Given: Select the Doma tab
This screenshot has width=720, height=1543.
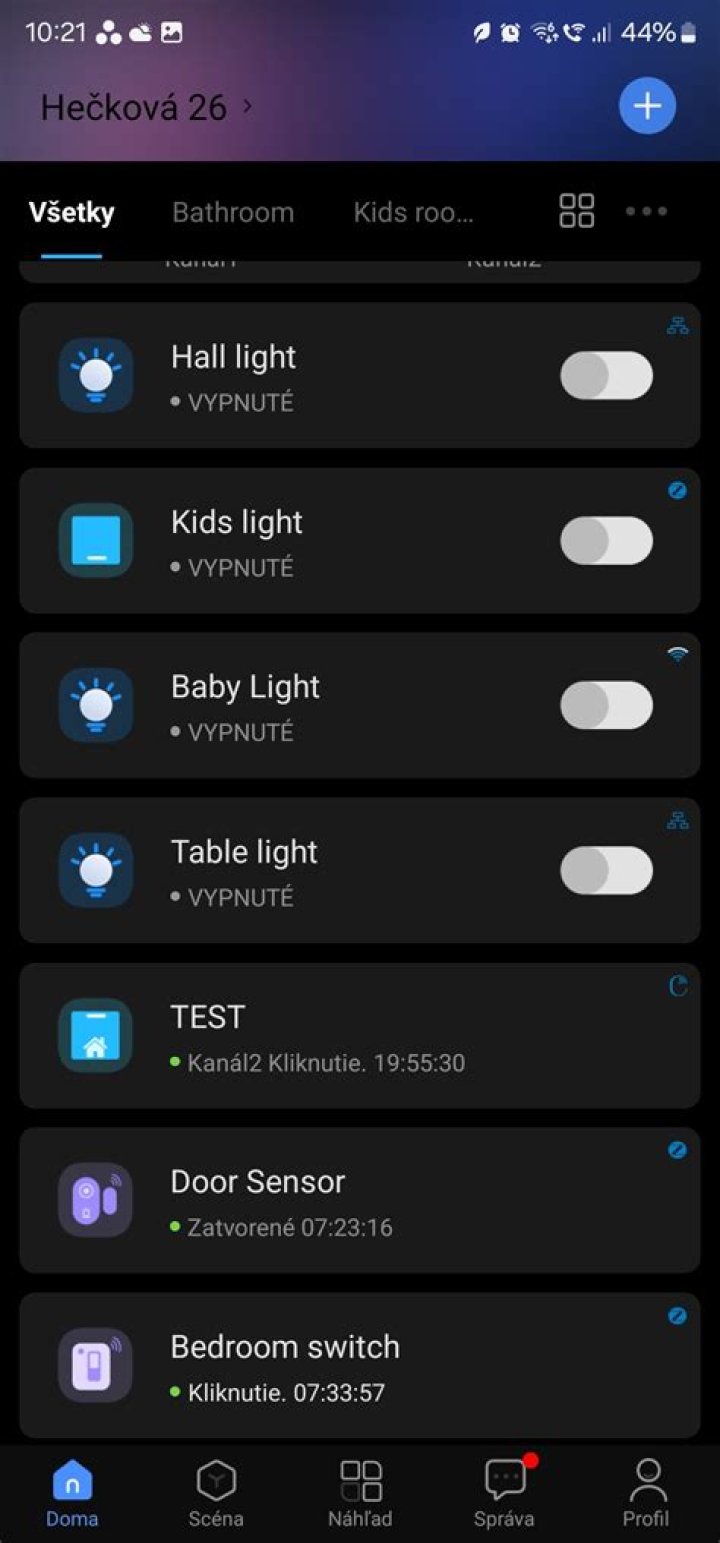Looking at the screenshot, I should click(72, 1493).
